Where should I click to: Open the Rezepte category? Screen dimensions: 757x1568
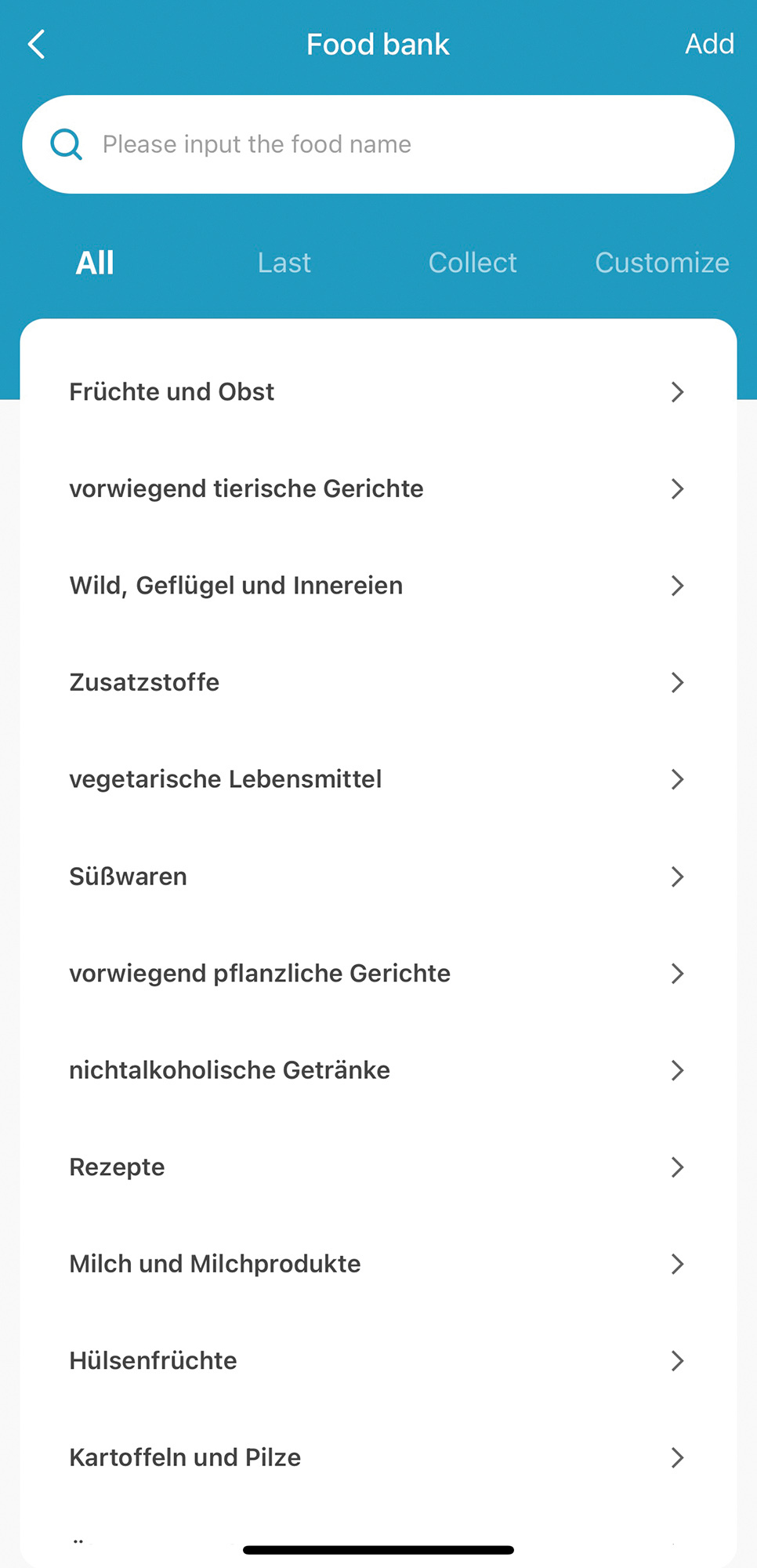point(378,1167)
